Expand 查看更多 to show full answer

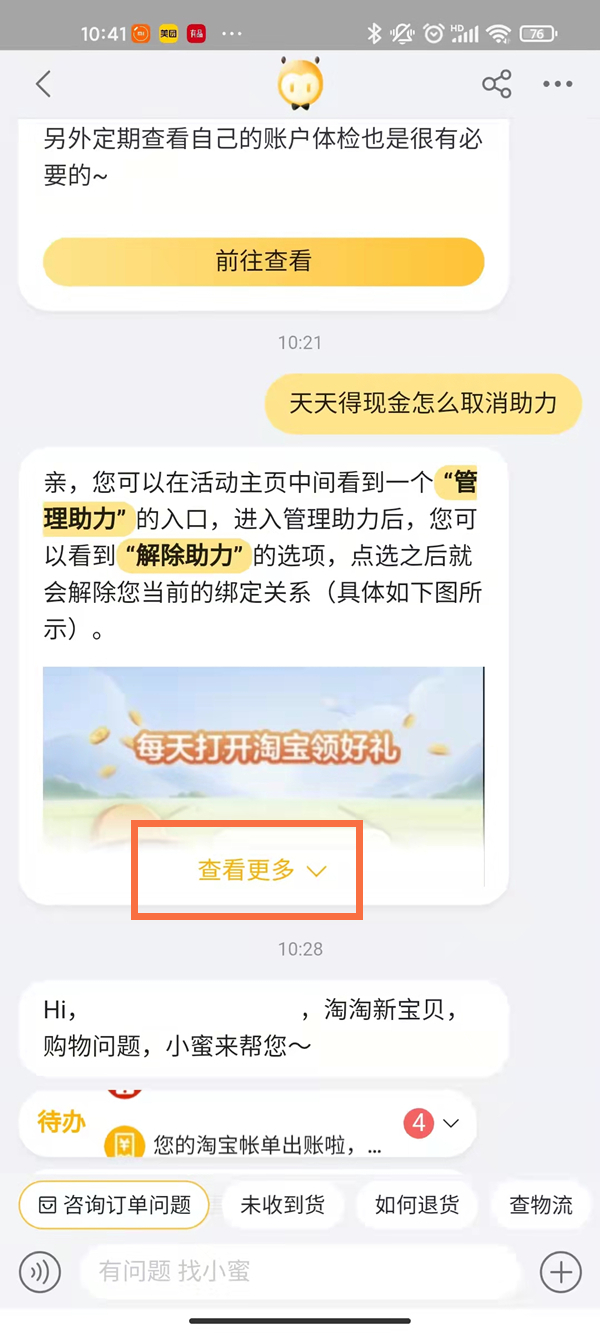pos(262,871)
